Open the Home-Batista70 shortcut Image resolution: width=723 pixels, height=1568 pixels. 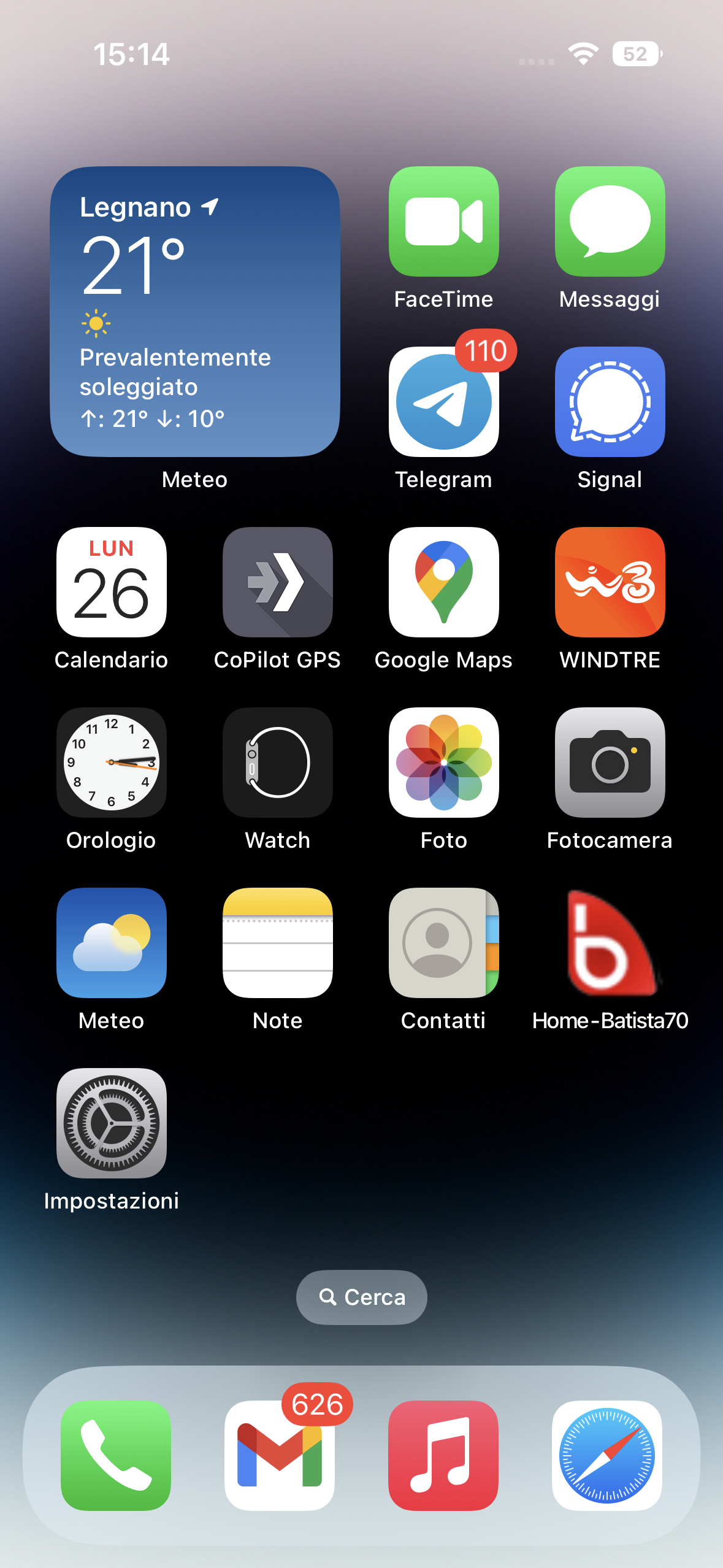[610, 943]
